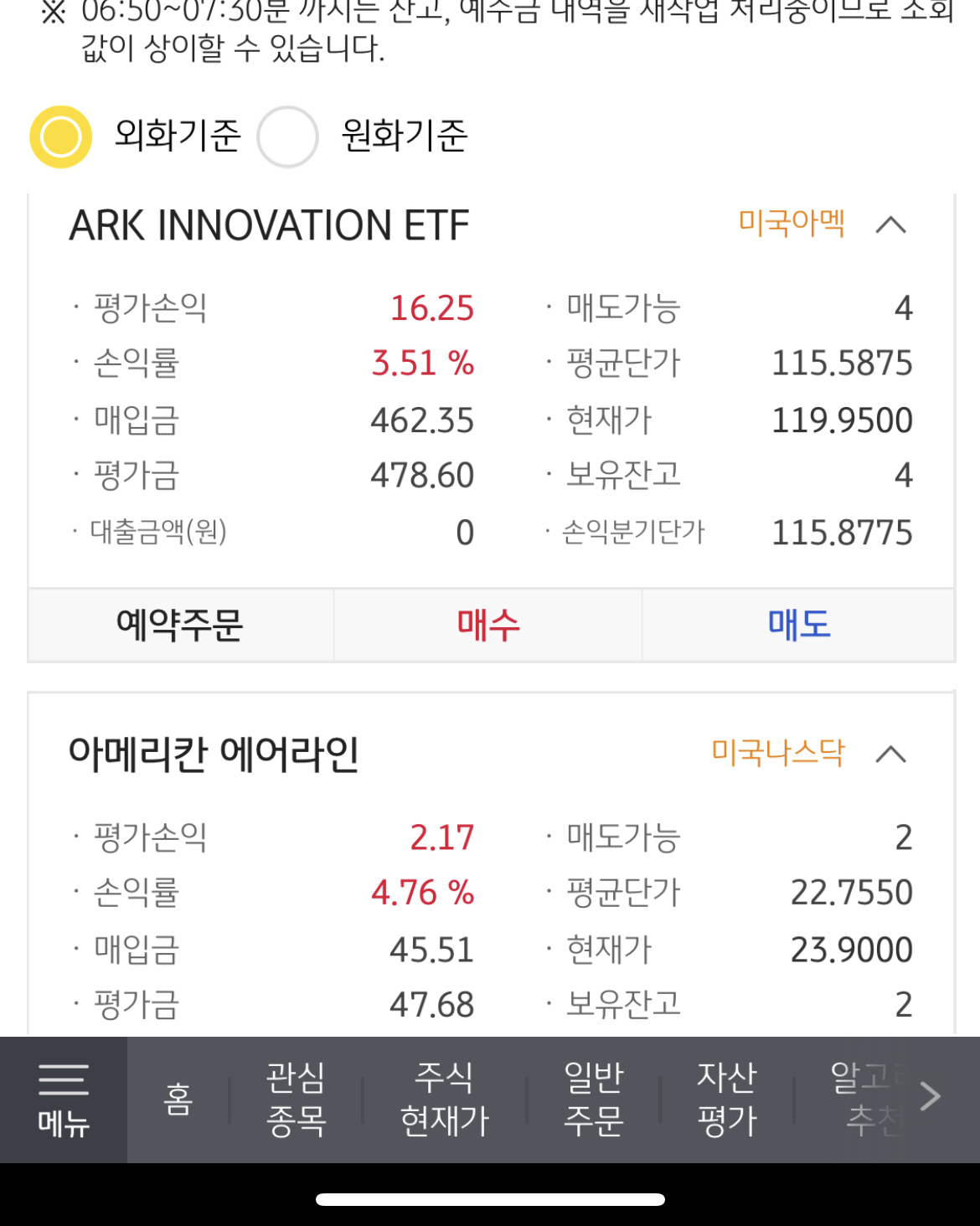
Task: Open the 자산평가 tab
Action: coord(727,1099)
